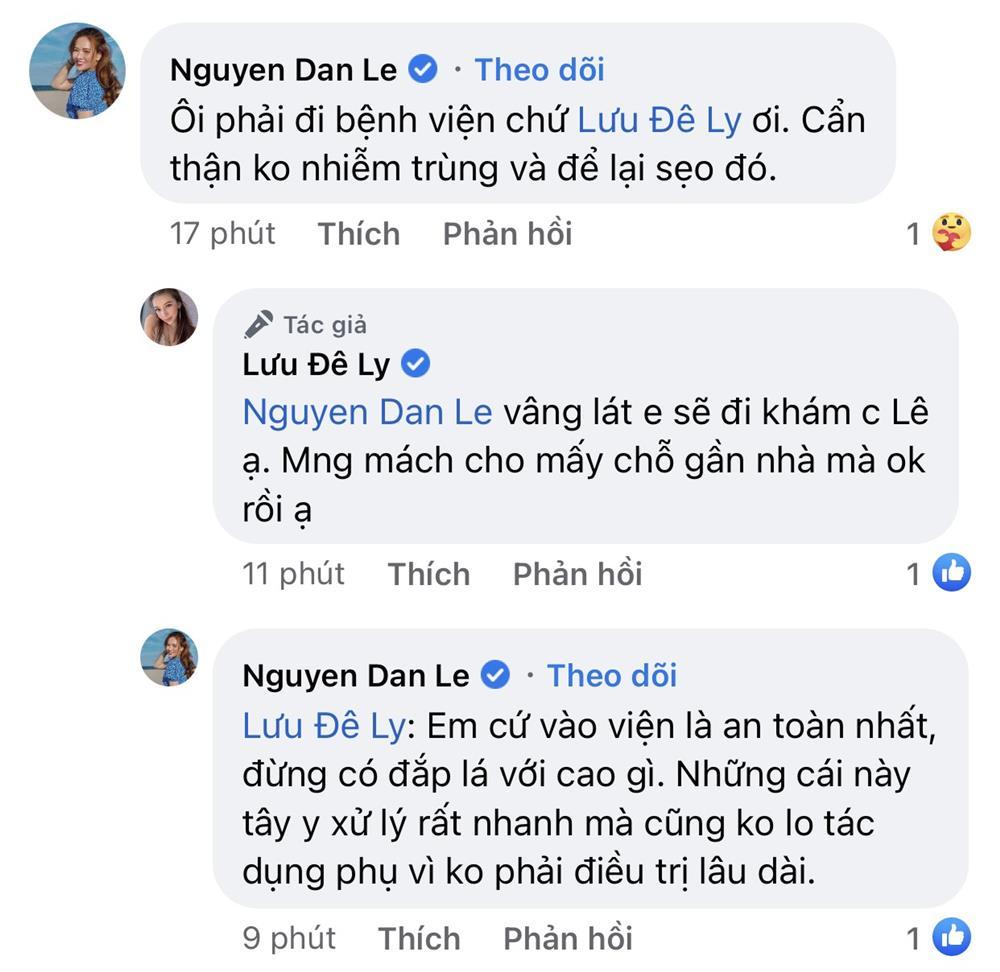The image size is (1000, 972).
Task: Follow Nguyen Dan Le from the 9 phút reply
Action: click(x=611, y=676)
